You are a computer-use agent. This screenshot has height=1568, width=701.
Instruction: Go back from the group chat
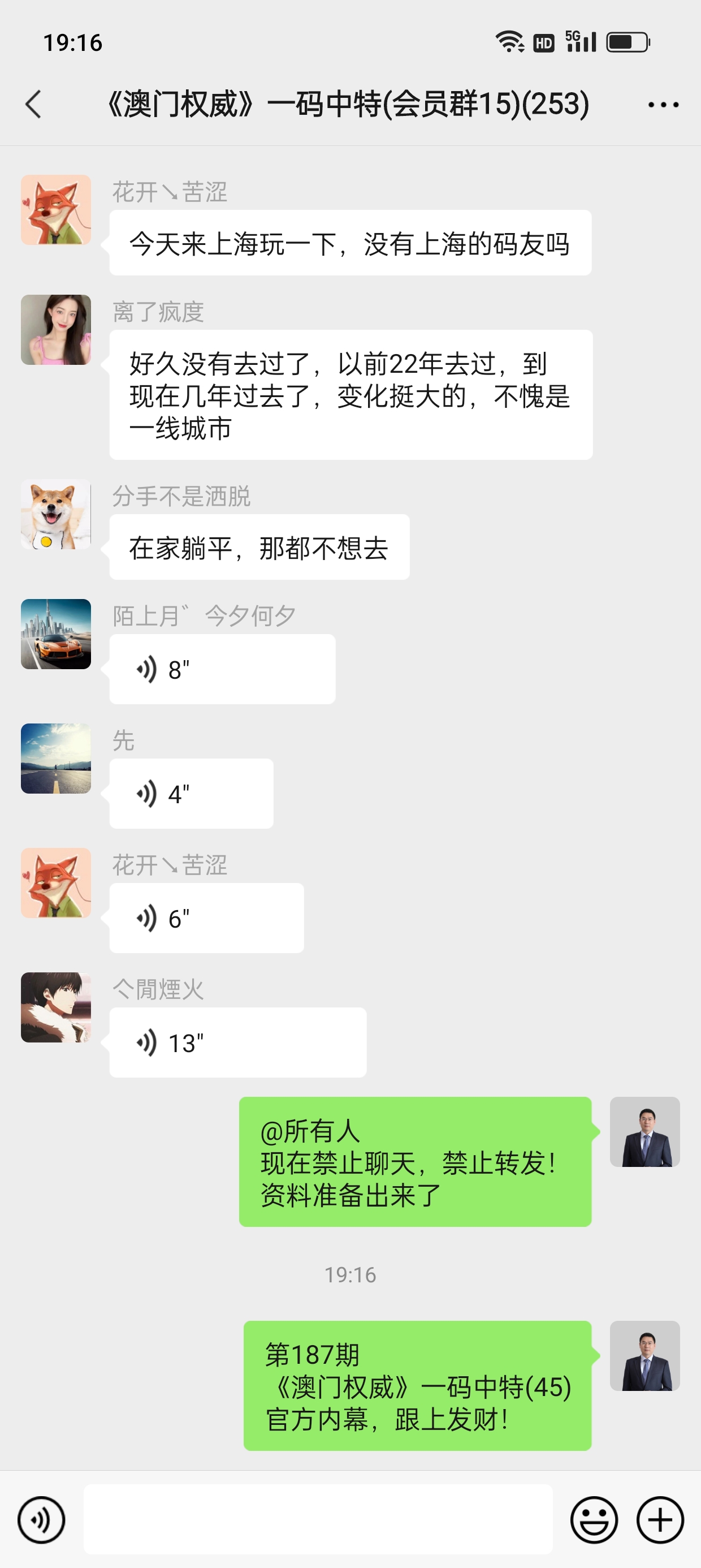coord(34,104)
